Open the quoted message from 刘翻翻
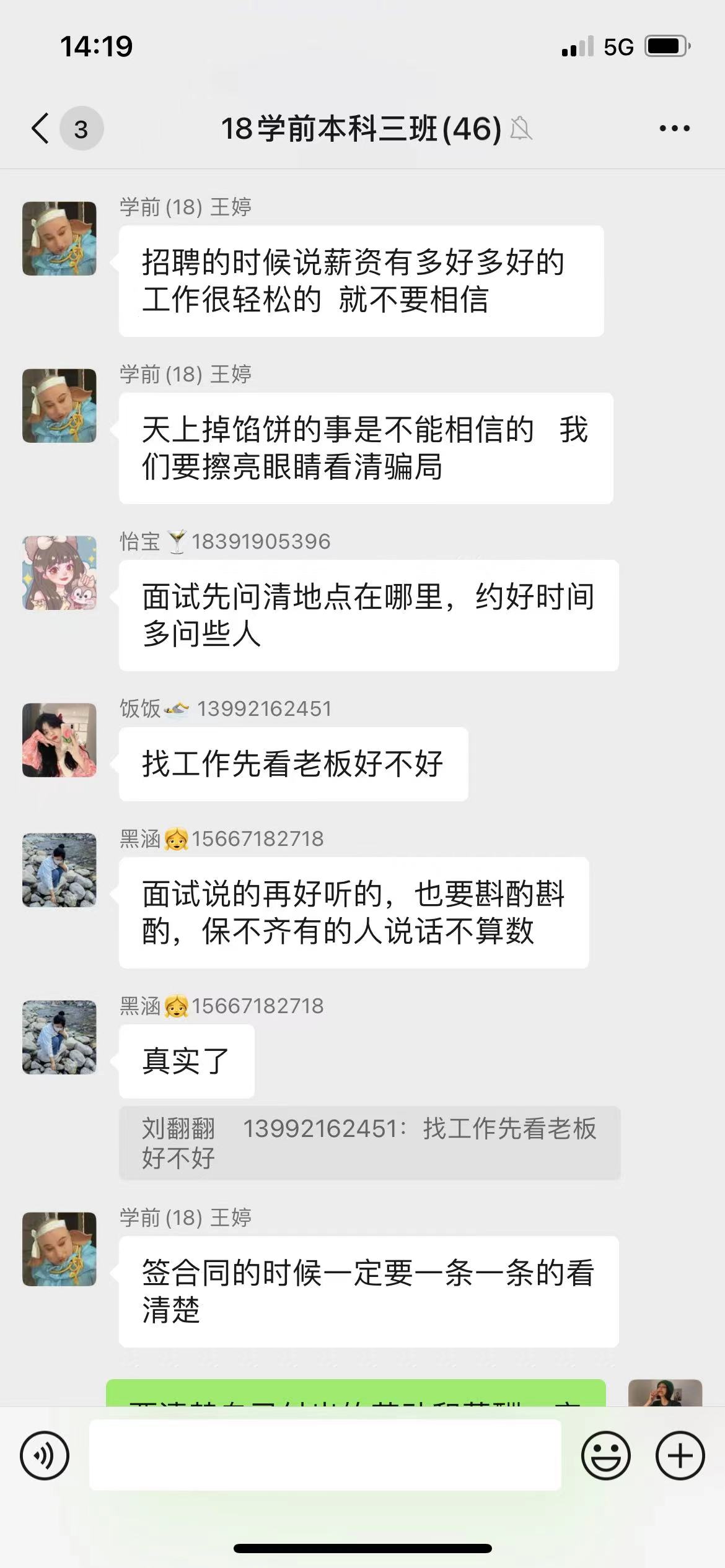Viewport: 725px width, 1568px height. [369, 1143]
